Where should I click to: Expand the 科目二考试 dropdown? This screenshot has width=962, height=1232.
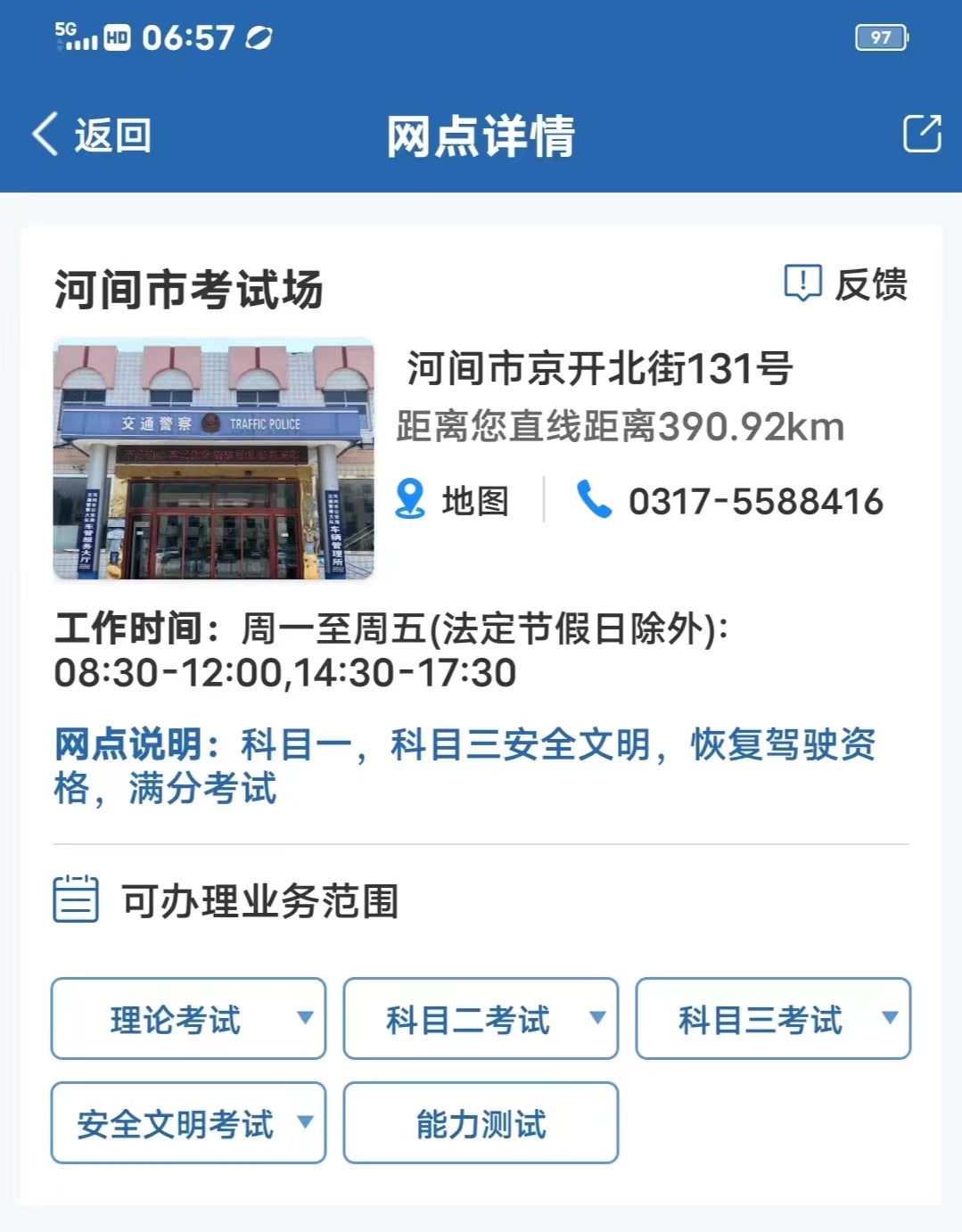click(x=481, y=1019)
